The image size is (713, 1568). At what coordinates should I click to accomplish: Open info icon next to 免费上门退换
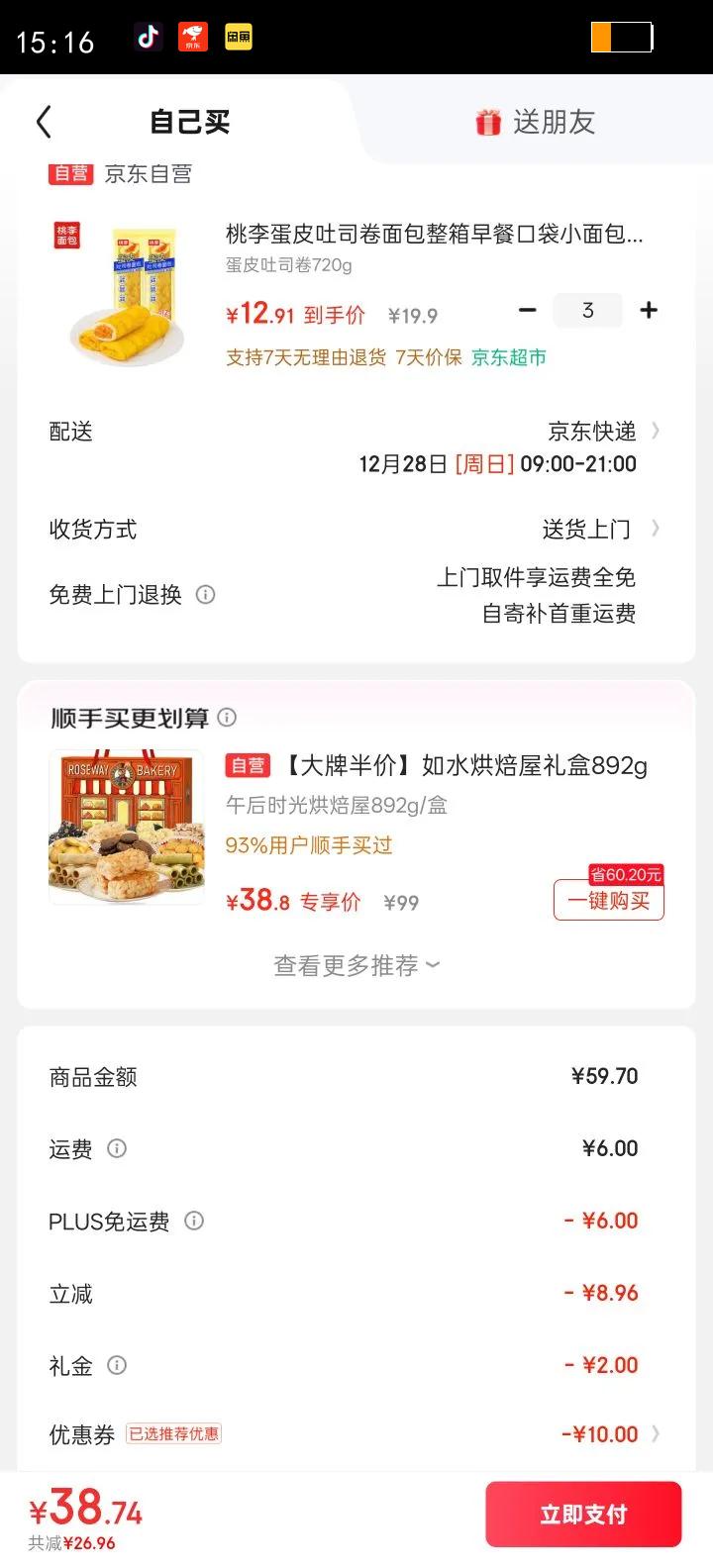(205, 594)
